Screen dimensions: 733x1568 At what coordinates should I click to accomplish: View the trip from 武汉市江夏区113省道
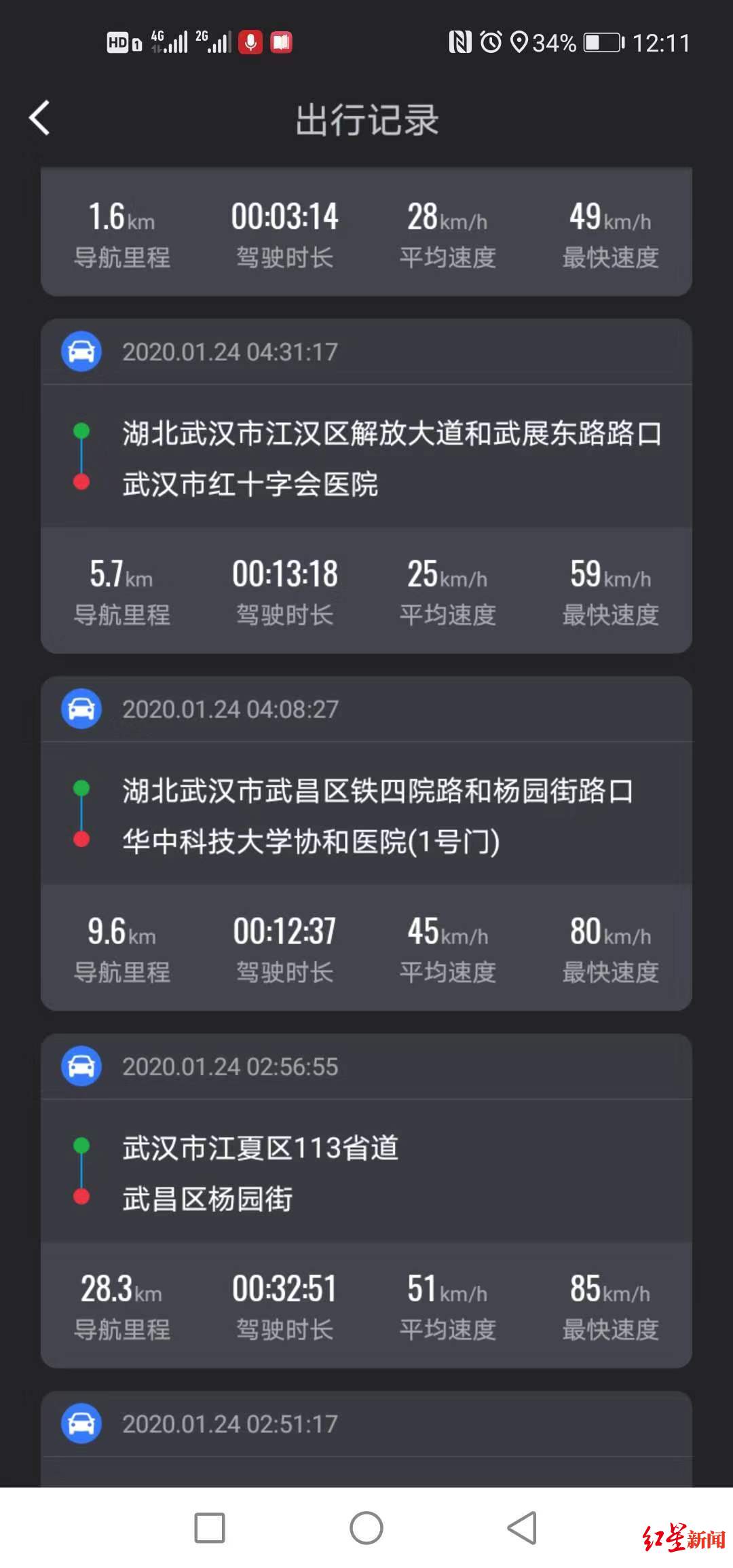coord(366,1149)
